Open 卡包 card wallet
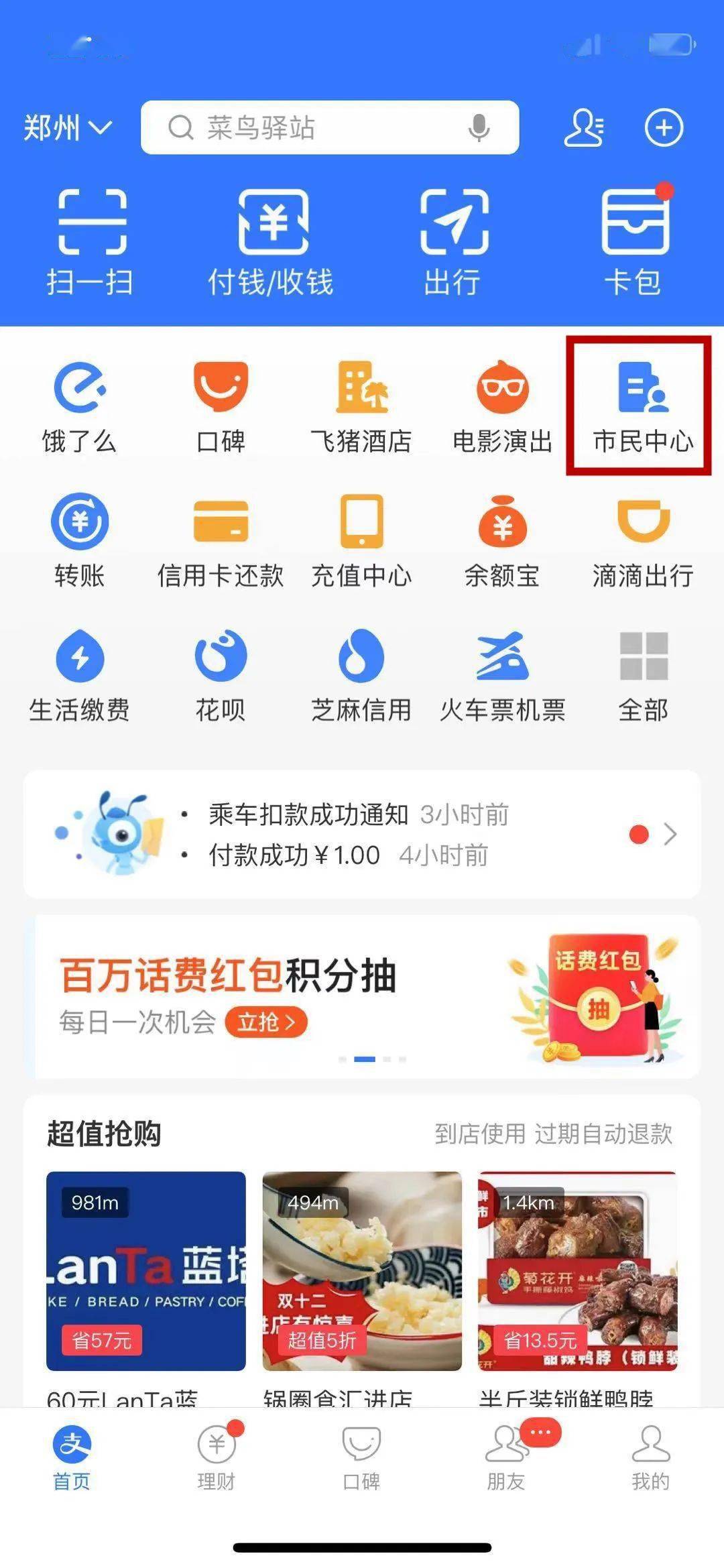The height and width of the screenshot is (1568, 724). click(634, 243)
